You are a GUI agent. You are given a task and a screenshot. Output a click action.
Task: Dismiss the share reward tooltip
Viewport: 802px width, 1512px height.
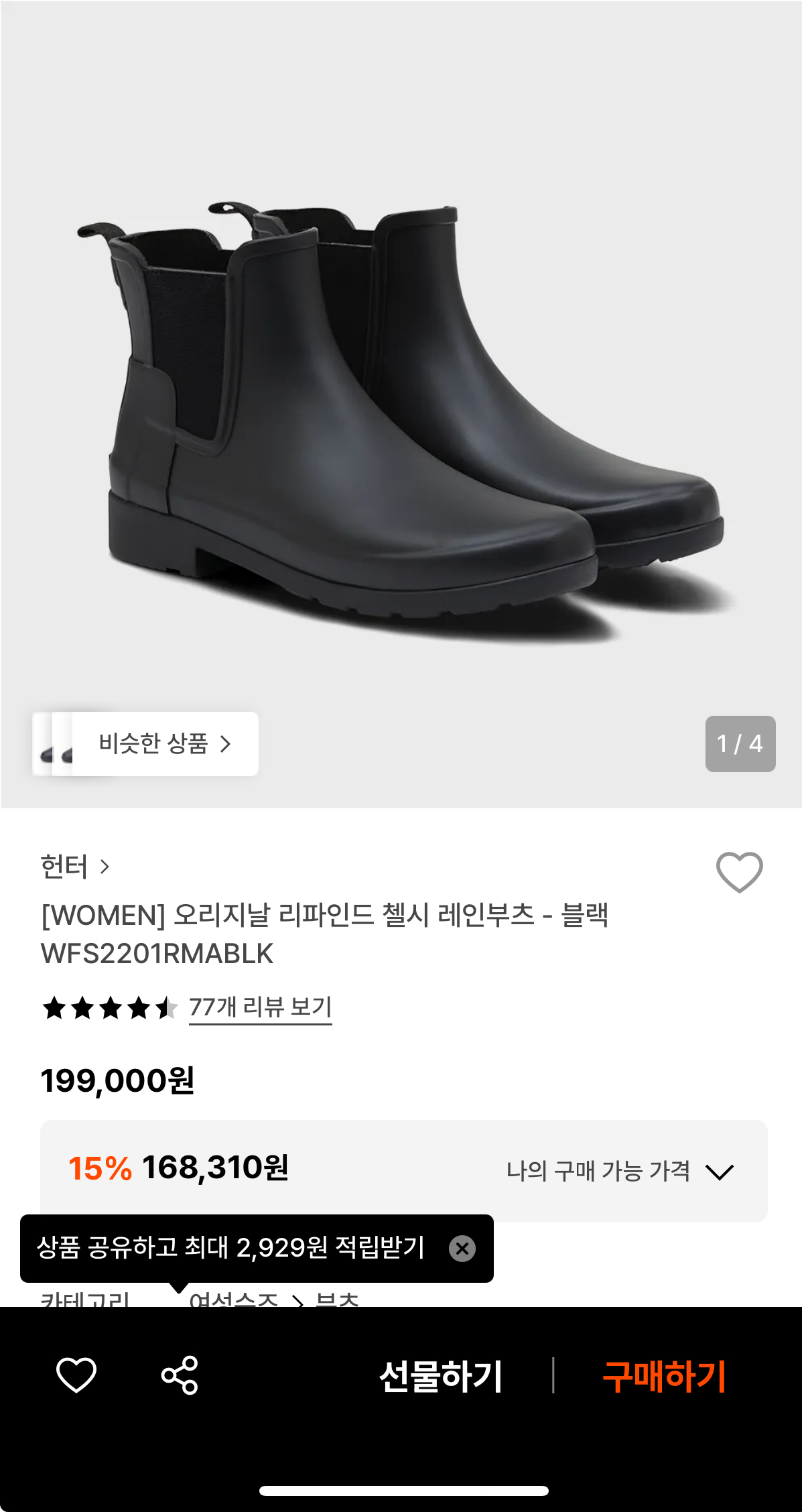click(x=462, y=1249)
